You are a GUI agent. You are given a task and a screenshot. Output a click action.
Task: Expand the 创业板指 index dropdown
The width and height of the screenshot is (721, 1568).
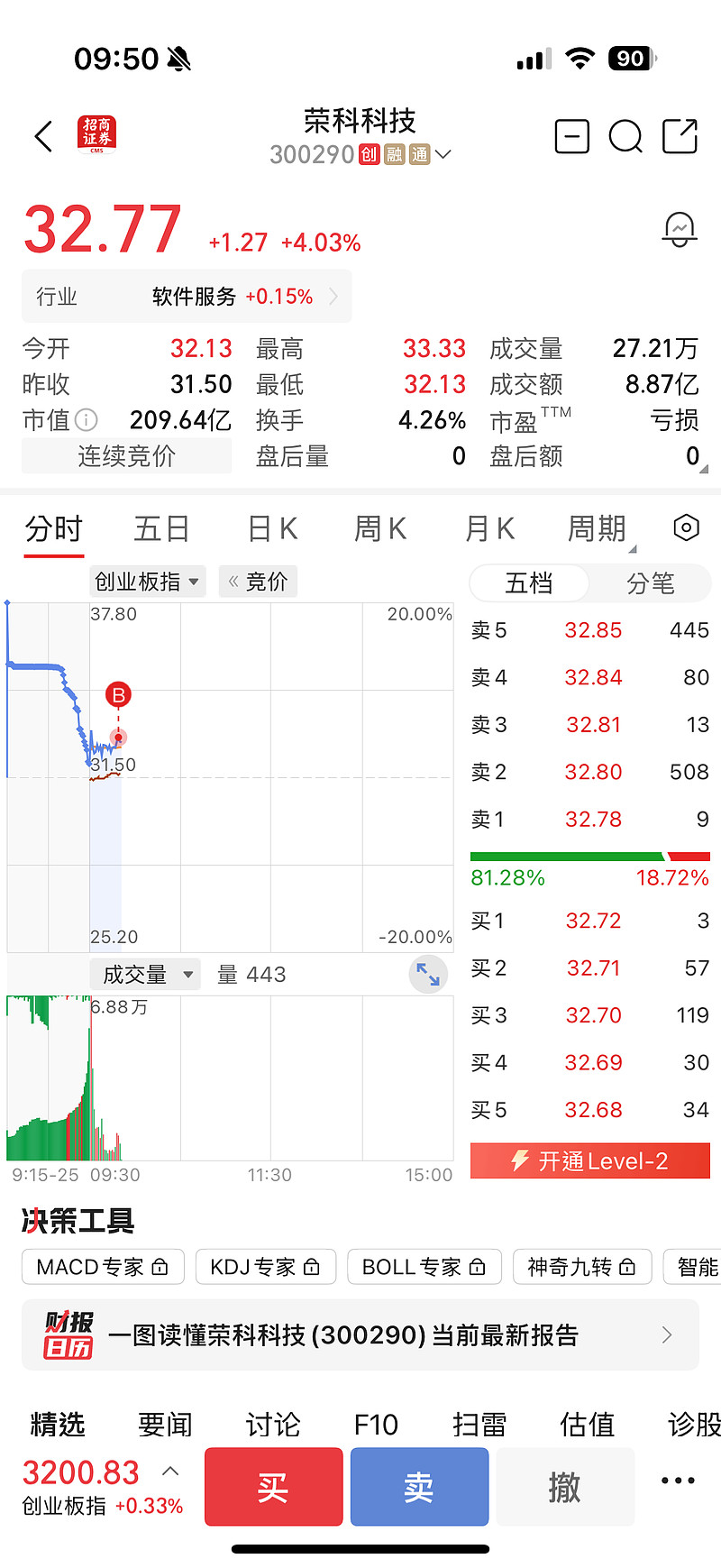(148, 582)
